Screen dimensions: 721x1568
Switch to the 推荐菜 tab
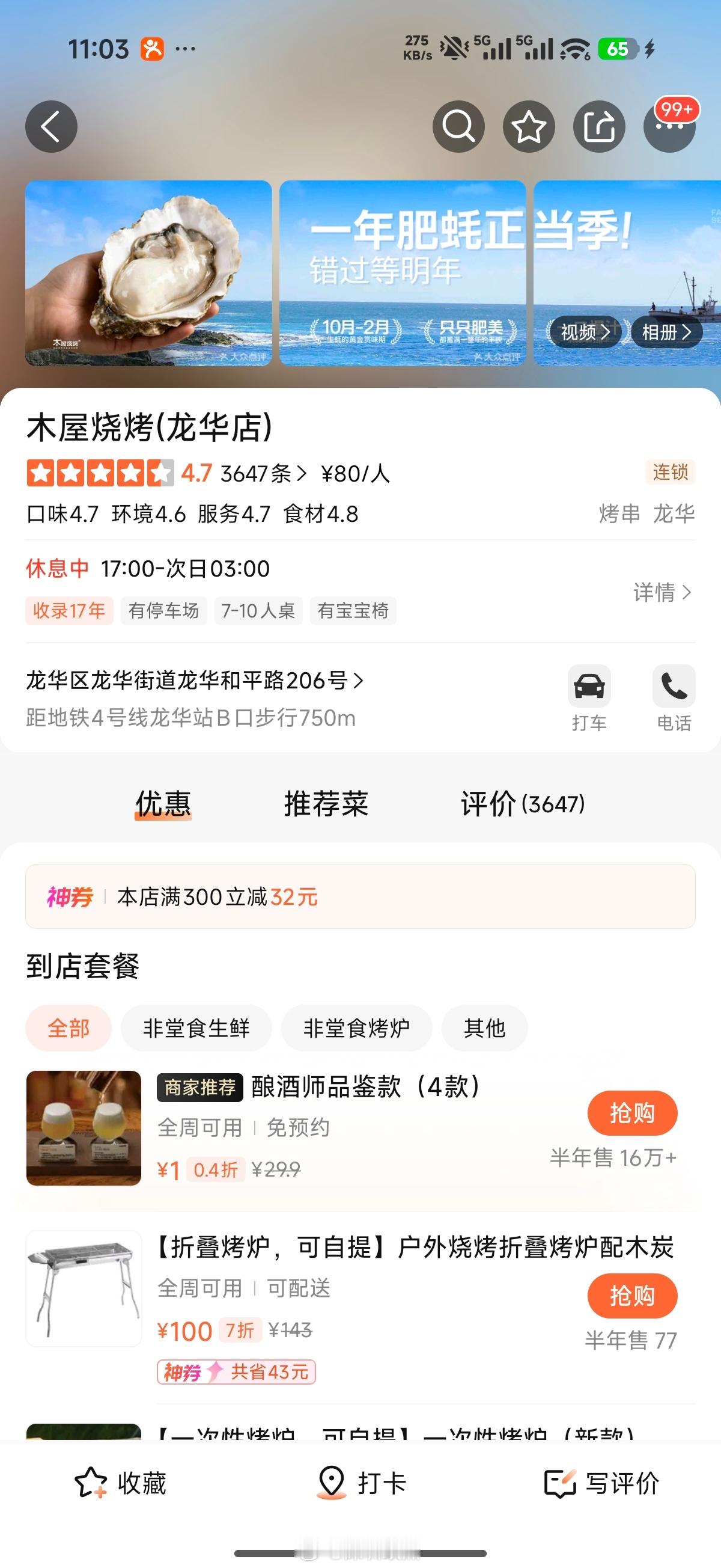(327, 803)
